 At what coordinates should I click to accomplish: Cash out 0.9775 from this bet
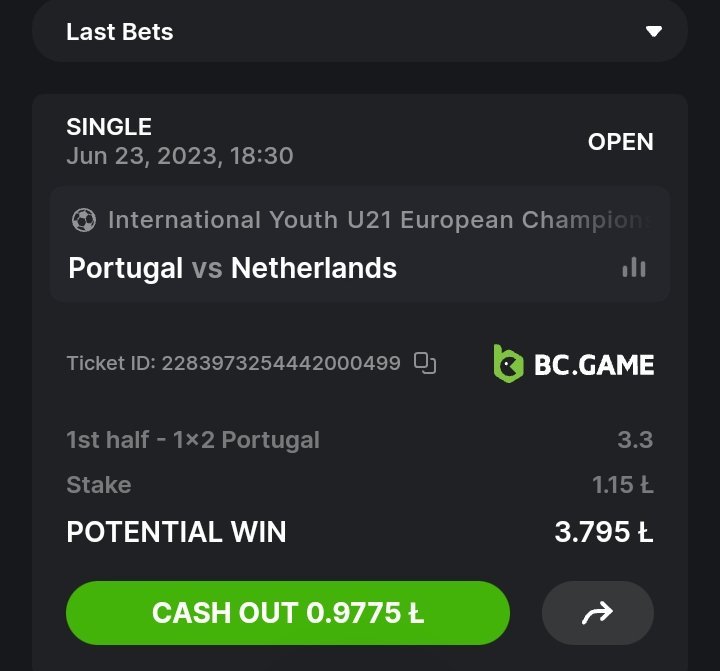click(x=288, y=613)
